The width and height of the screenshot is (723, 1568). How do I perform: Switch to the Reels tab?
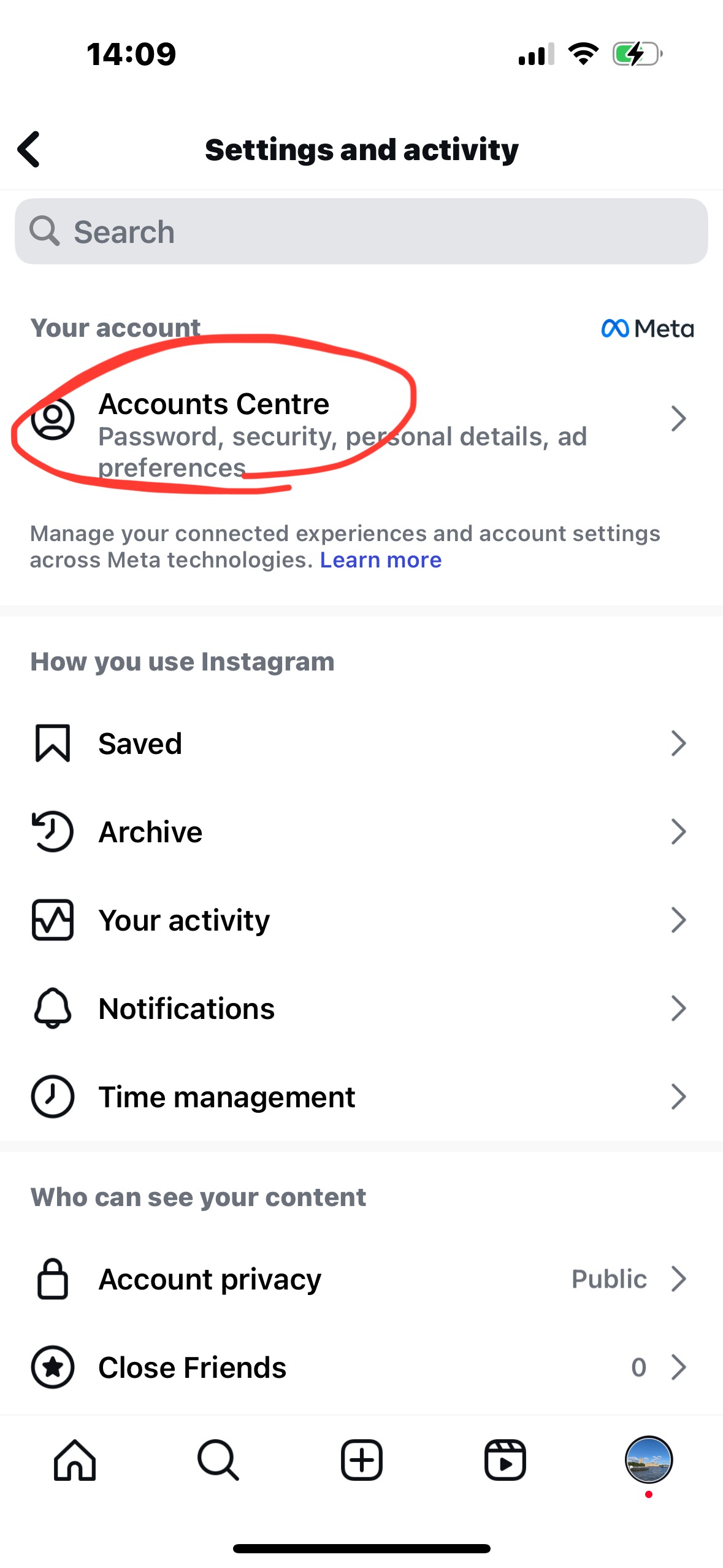[x=505, y=1460]
